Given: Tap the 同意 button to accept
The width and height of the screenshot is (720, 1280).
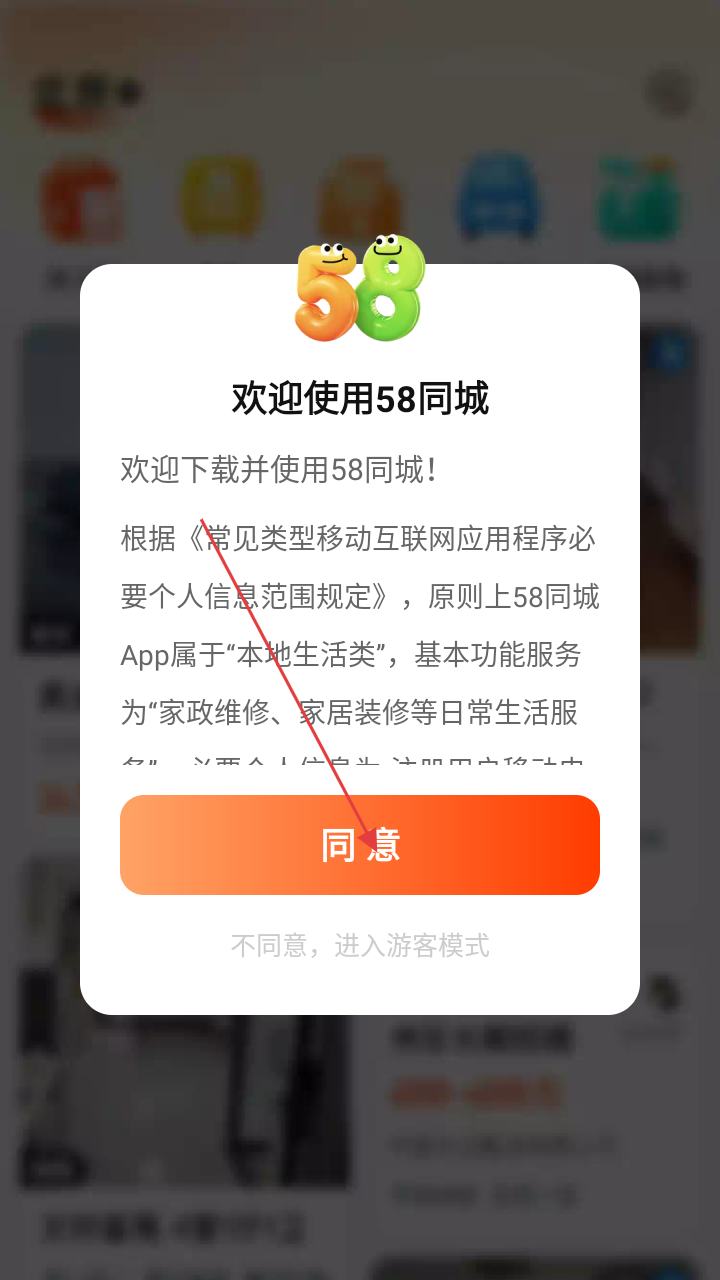Looking at the screenshot, I should tap(360, 845).
